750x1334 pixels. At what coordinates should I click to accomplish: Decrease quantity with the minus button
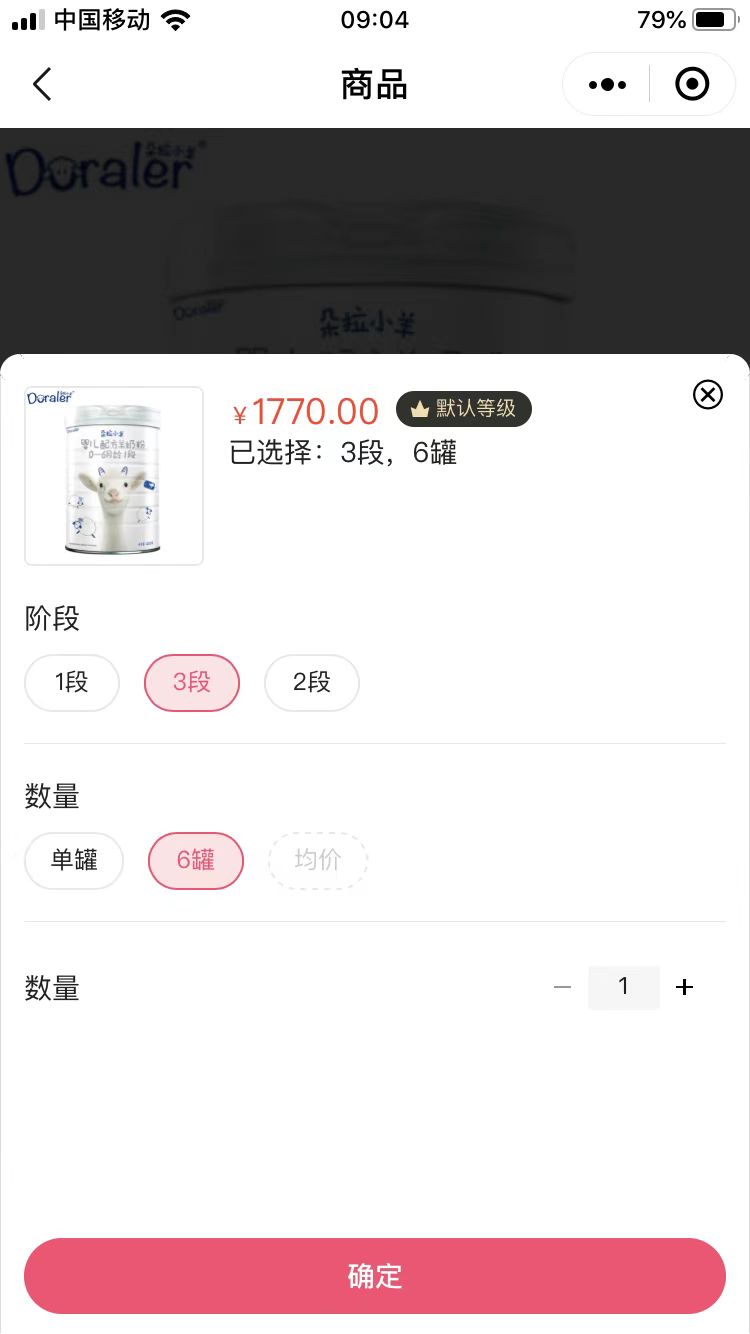562,988
